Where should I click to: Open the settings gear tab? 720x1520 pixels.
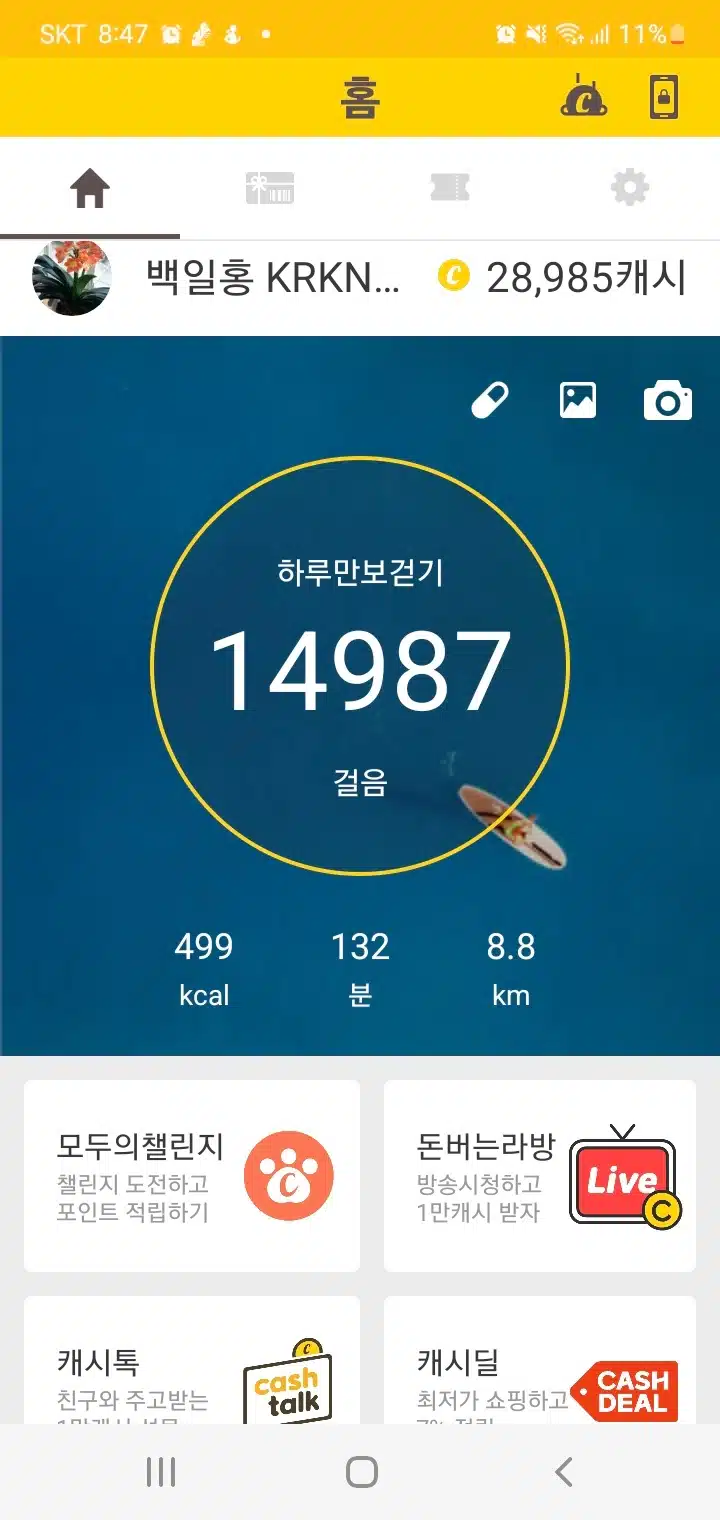point(630,188)
